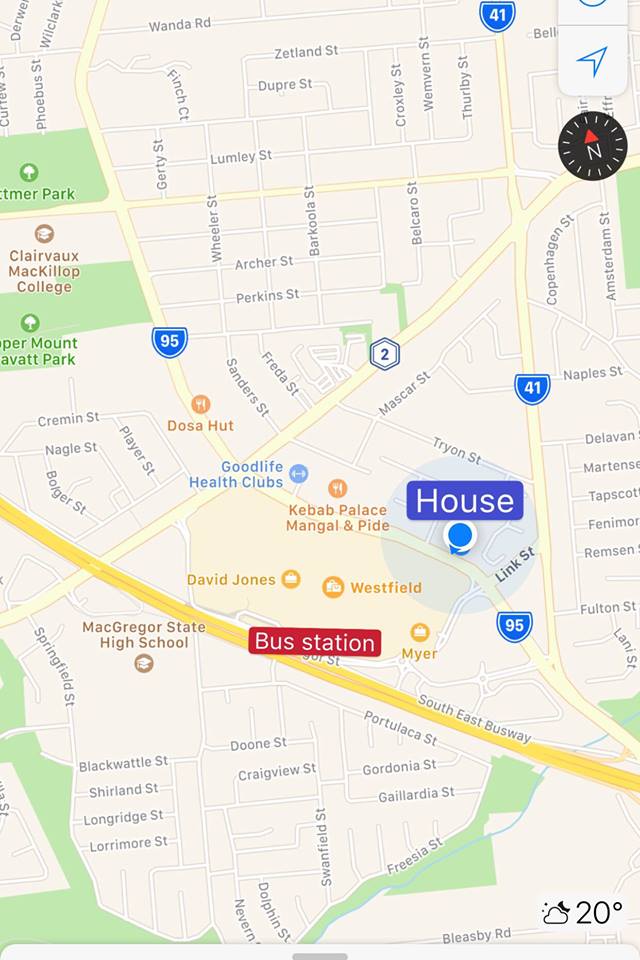
Task: Select the Goodlife Health Clubs marker
Action: coord(298,473)
